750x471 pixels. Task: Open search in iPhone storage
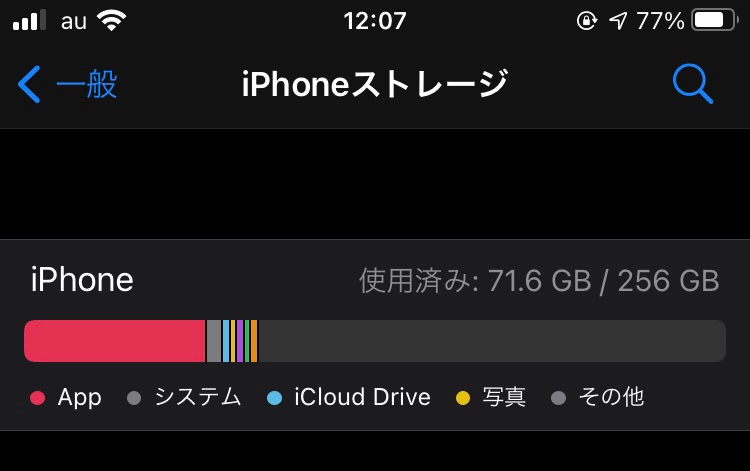[x=692, y=85]
